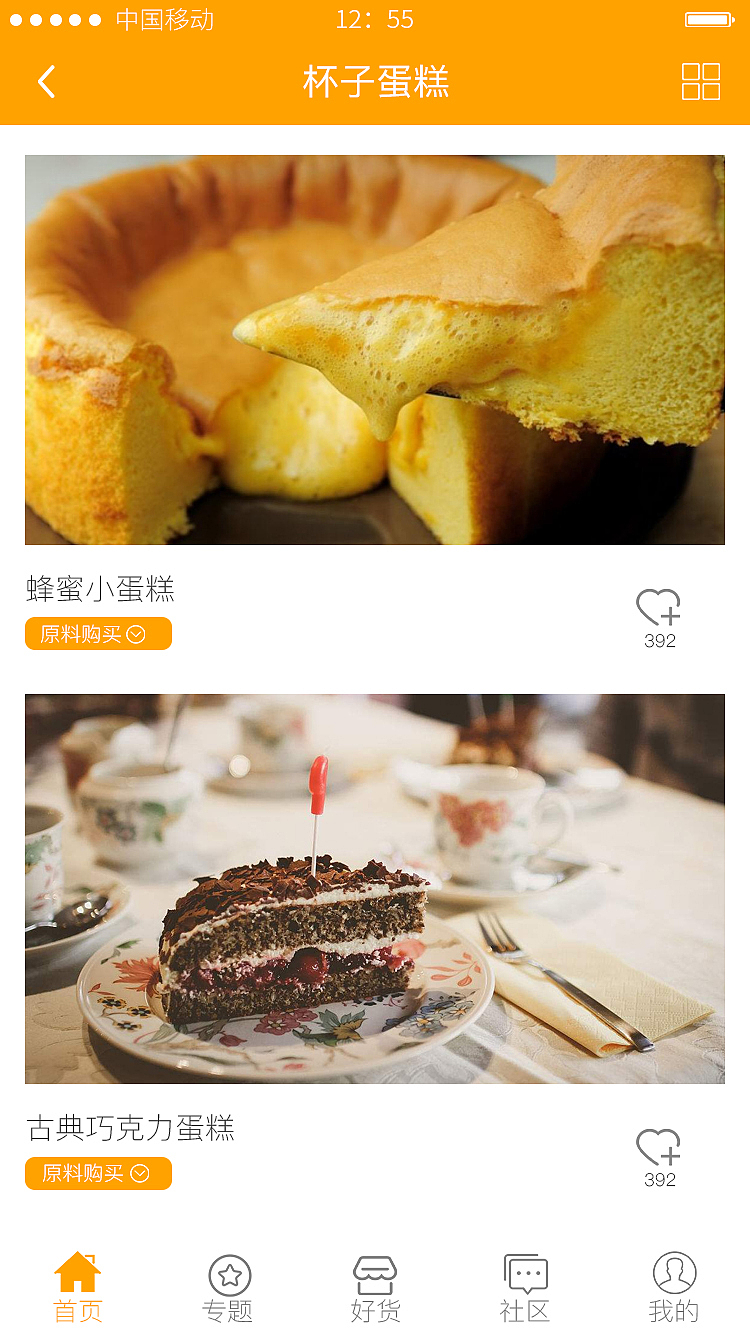Open the 好货 shop icon
Image resolution: width=750 pixels, height=1334 pixels.
pos(376,1274)
